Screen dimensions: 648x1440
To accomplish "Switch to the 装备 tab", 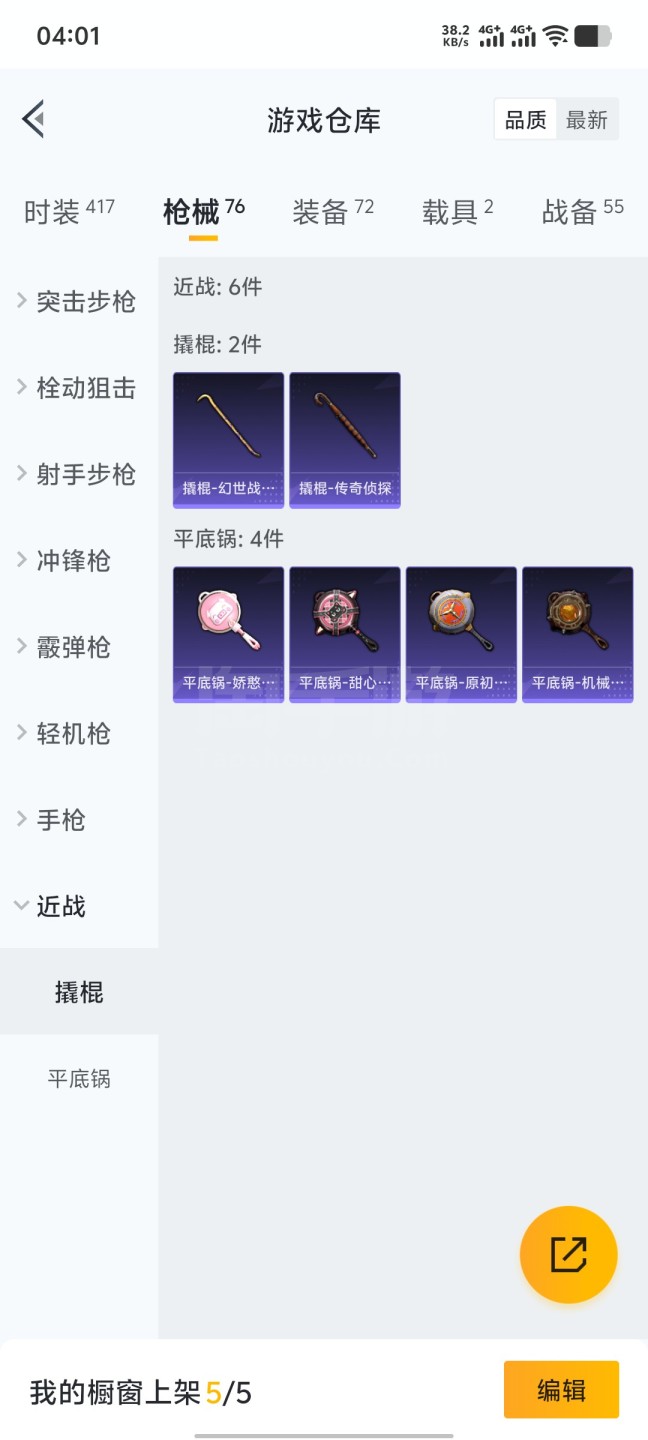I will coord(333,211).
